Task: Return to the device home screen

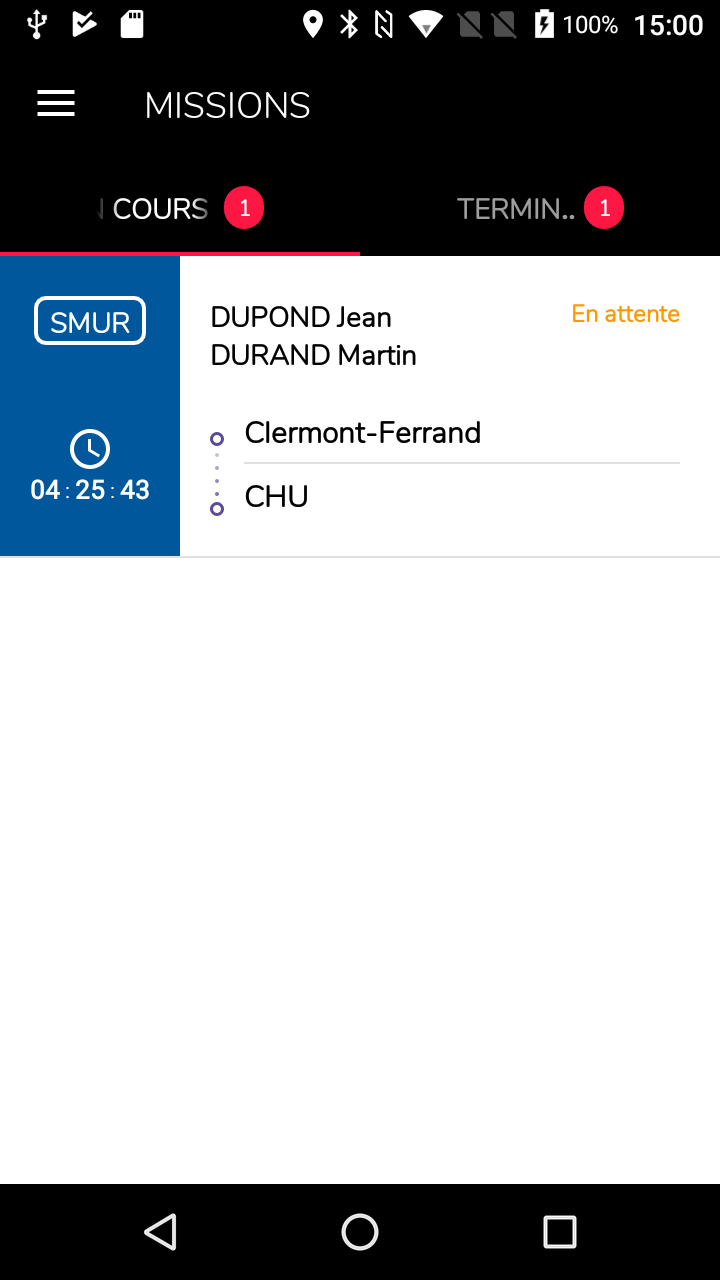Action: 360,1232
